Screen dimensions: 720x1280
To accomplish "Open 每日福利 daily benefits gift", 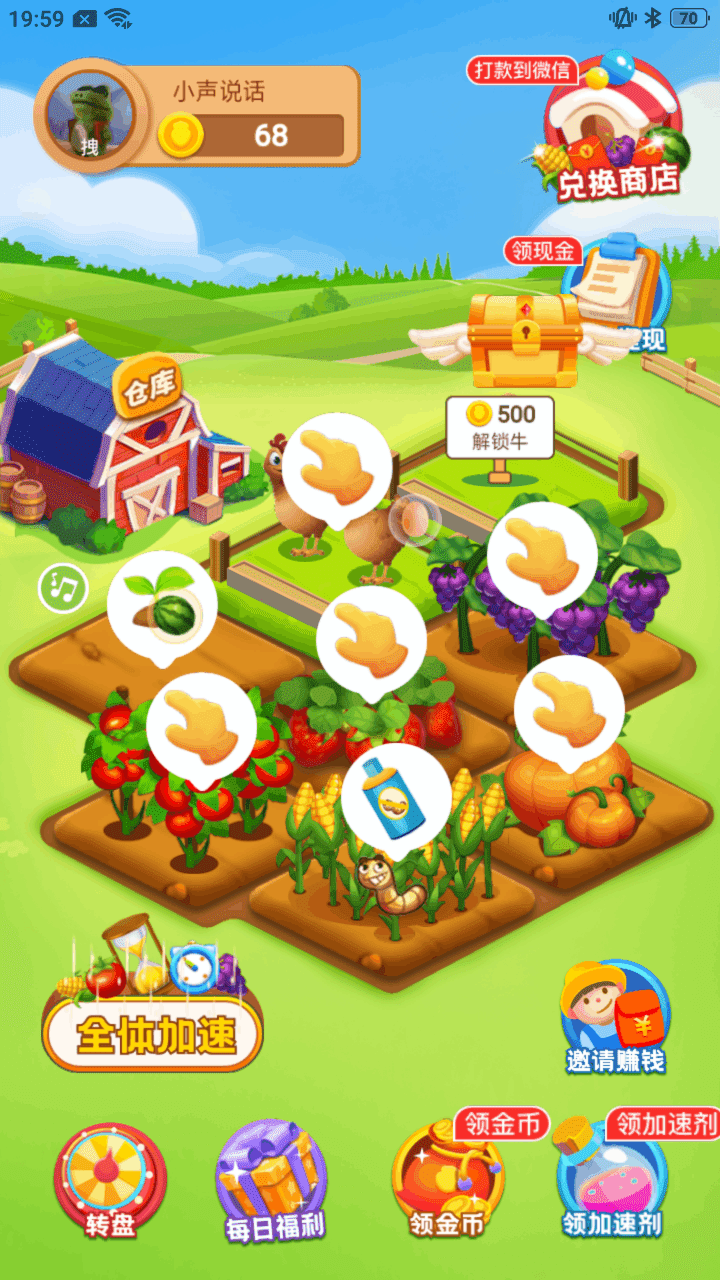I will pyautogui.click(x=273, y=1182).
